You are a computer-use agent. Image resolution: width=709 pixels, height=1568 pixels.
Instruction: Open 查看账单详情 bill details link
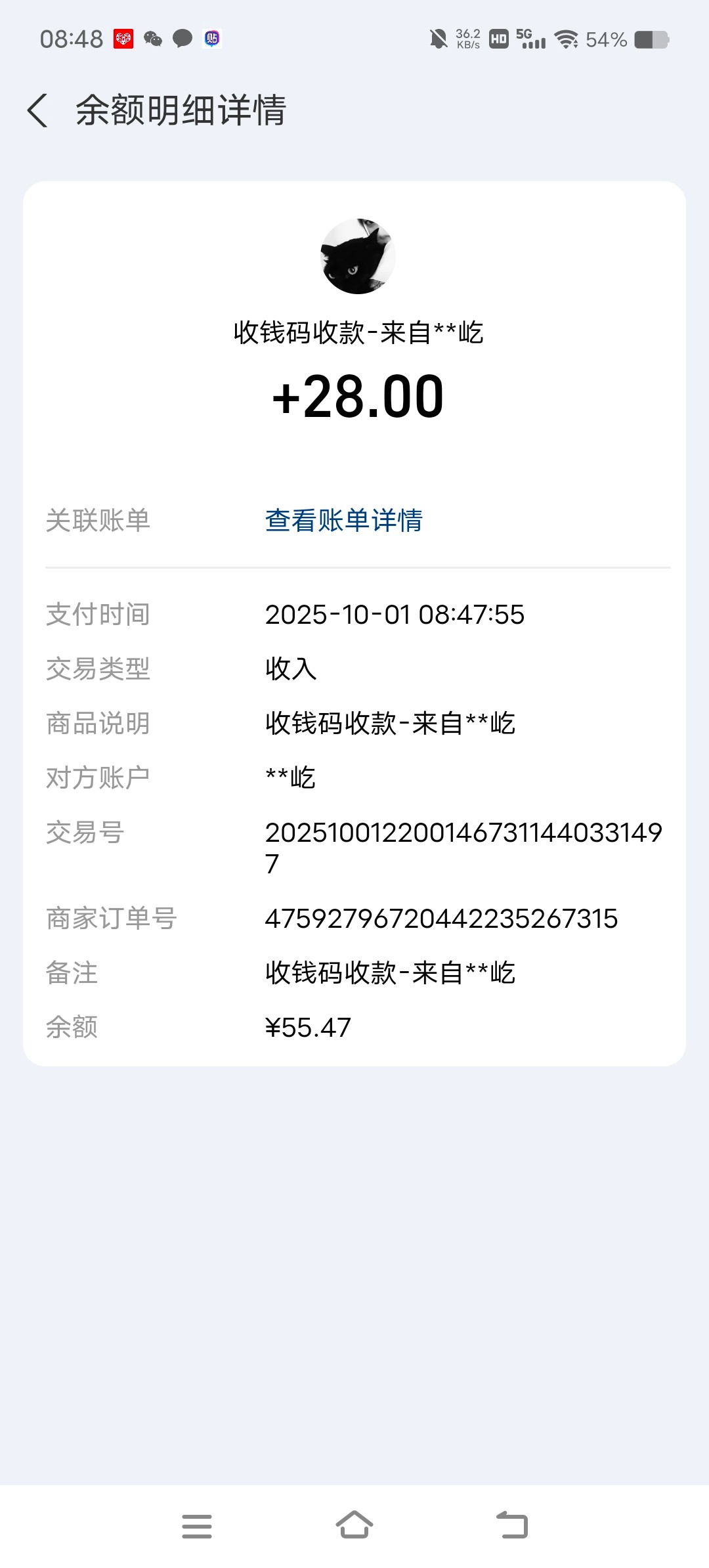[343, 520]
